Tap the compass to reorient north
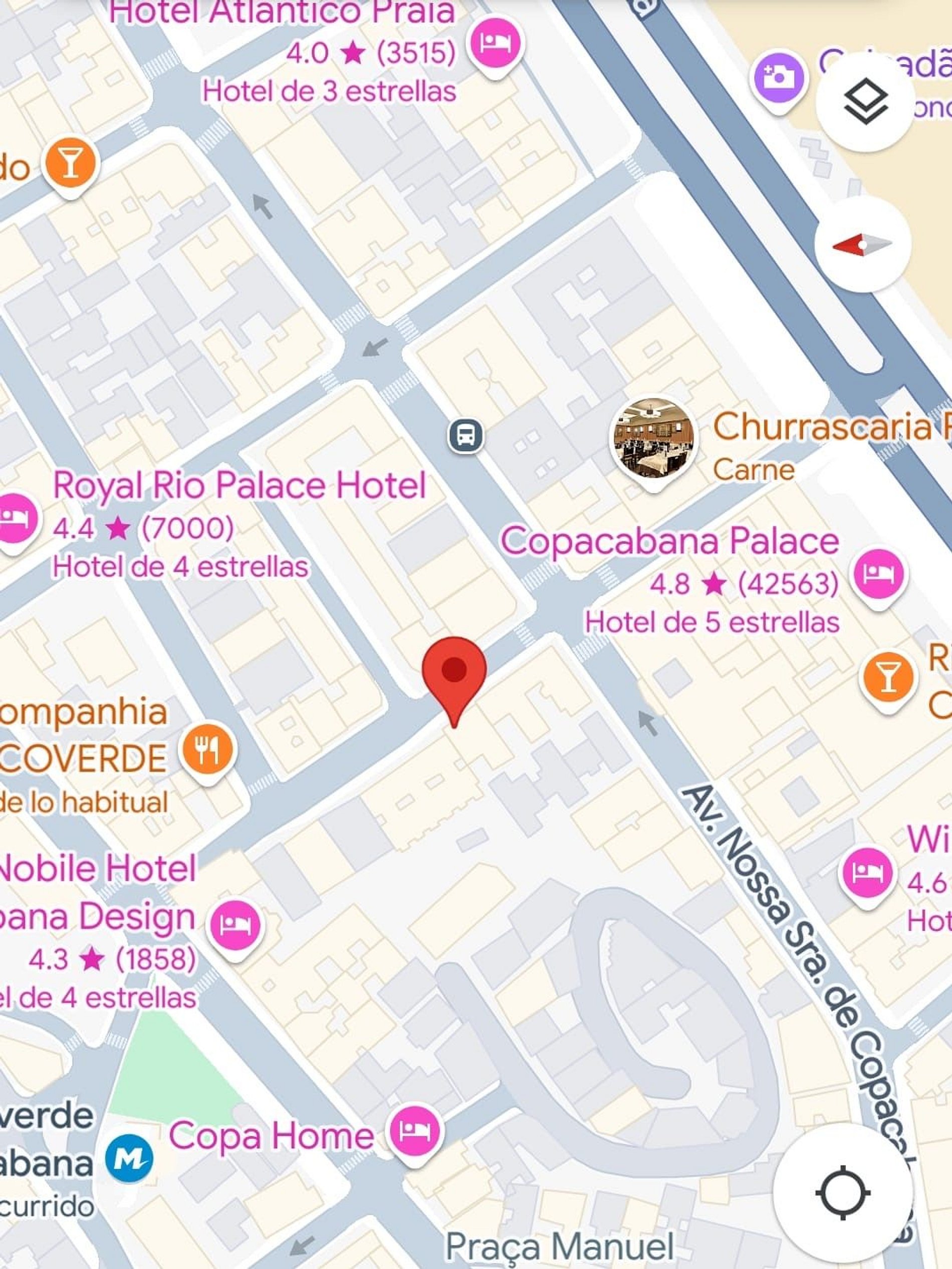 862,245
